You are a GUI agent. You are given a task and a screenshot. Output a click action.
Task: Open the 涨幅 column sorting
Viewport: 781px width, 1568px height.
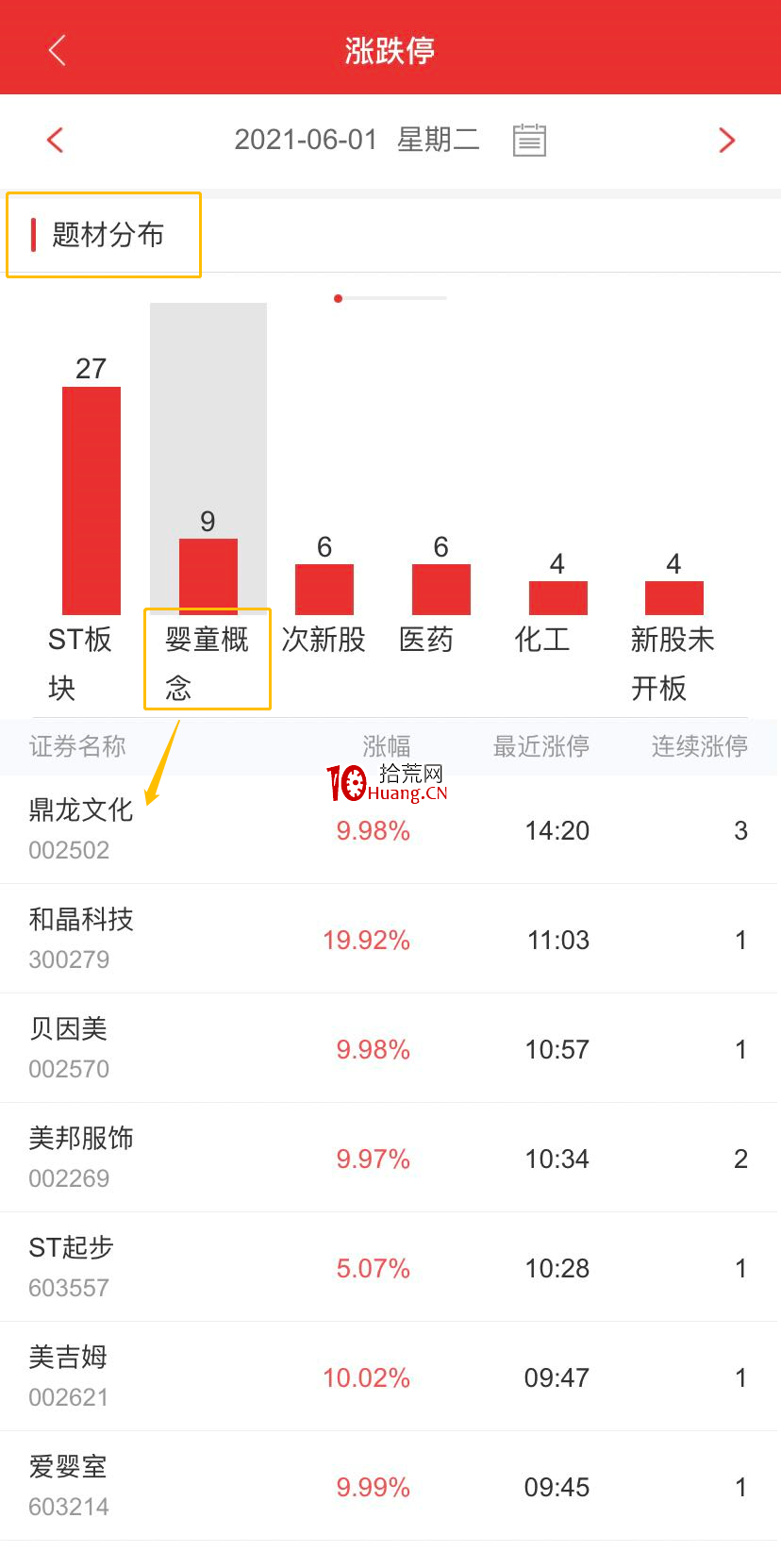[x=387, y=746]
